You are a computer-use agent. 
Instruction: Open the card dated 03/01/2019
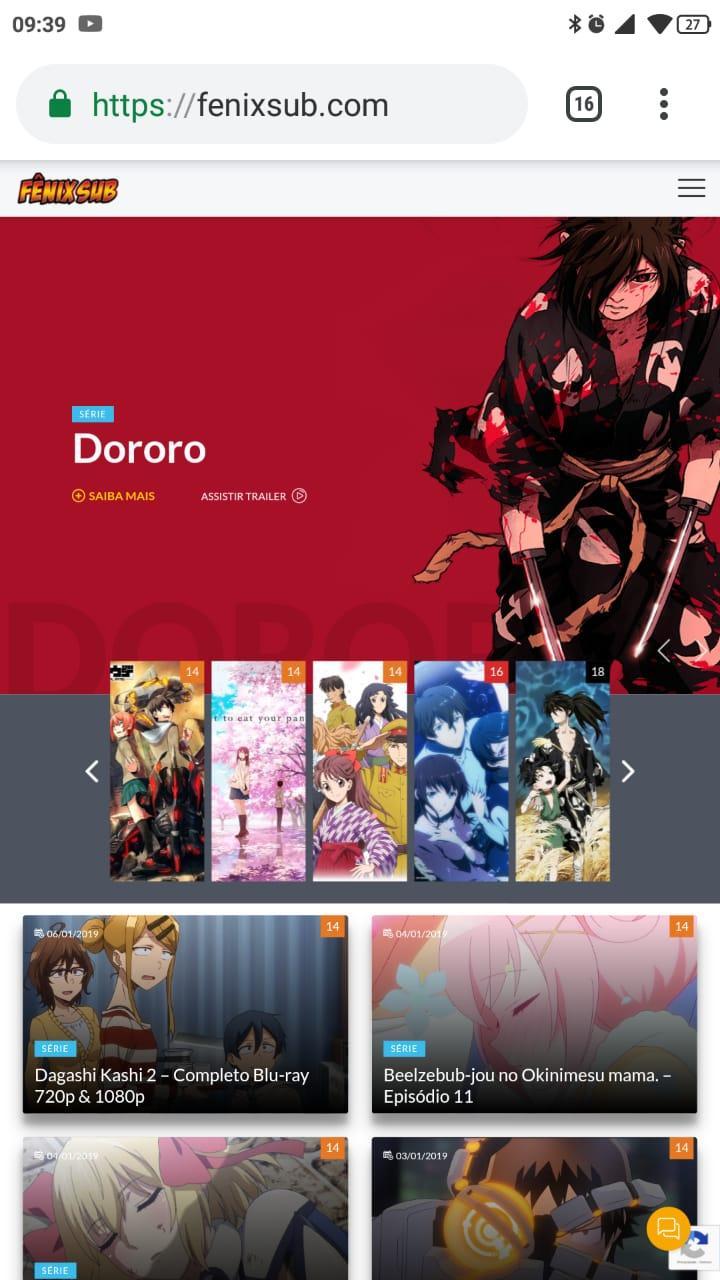[x=534, y=1208]
